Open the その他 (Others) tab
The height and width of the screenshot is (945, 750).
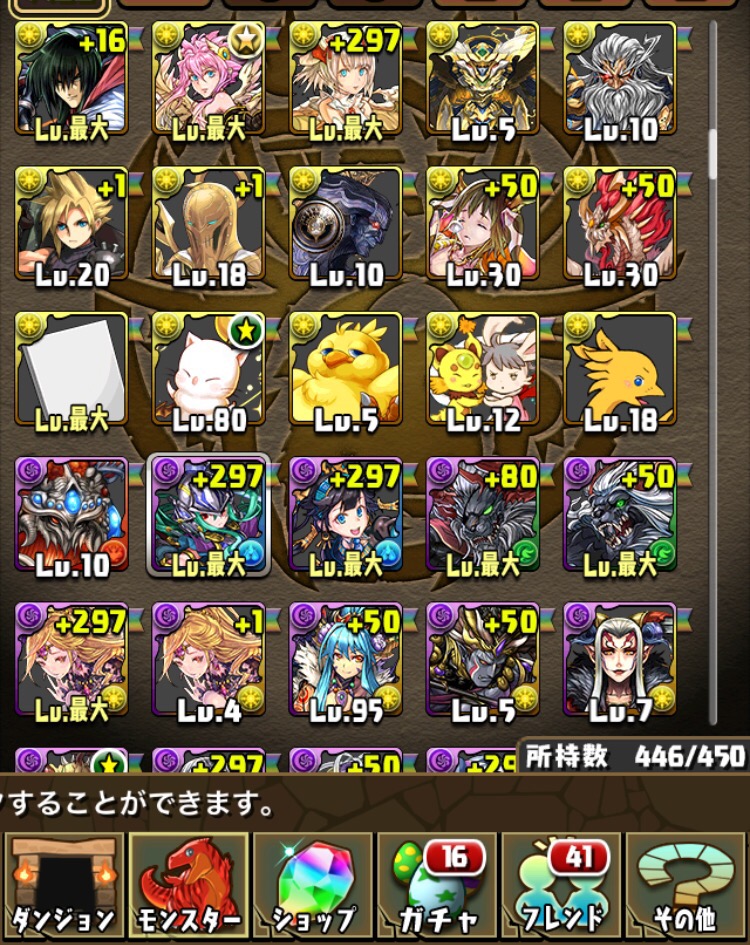pyautogui.click(x=686, y=887)
